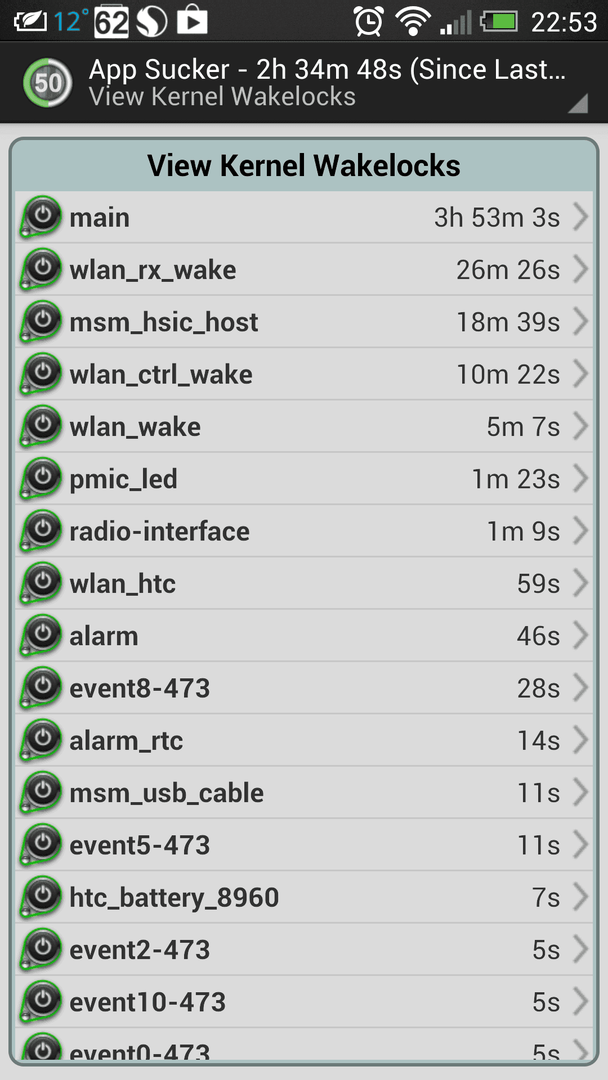Open the wlan_htc wakelock row
This screenshot has height=1080, width=608.
pos(304,584)
